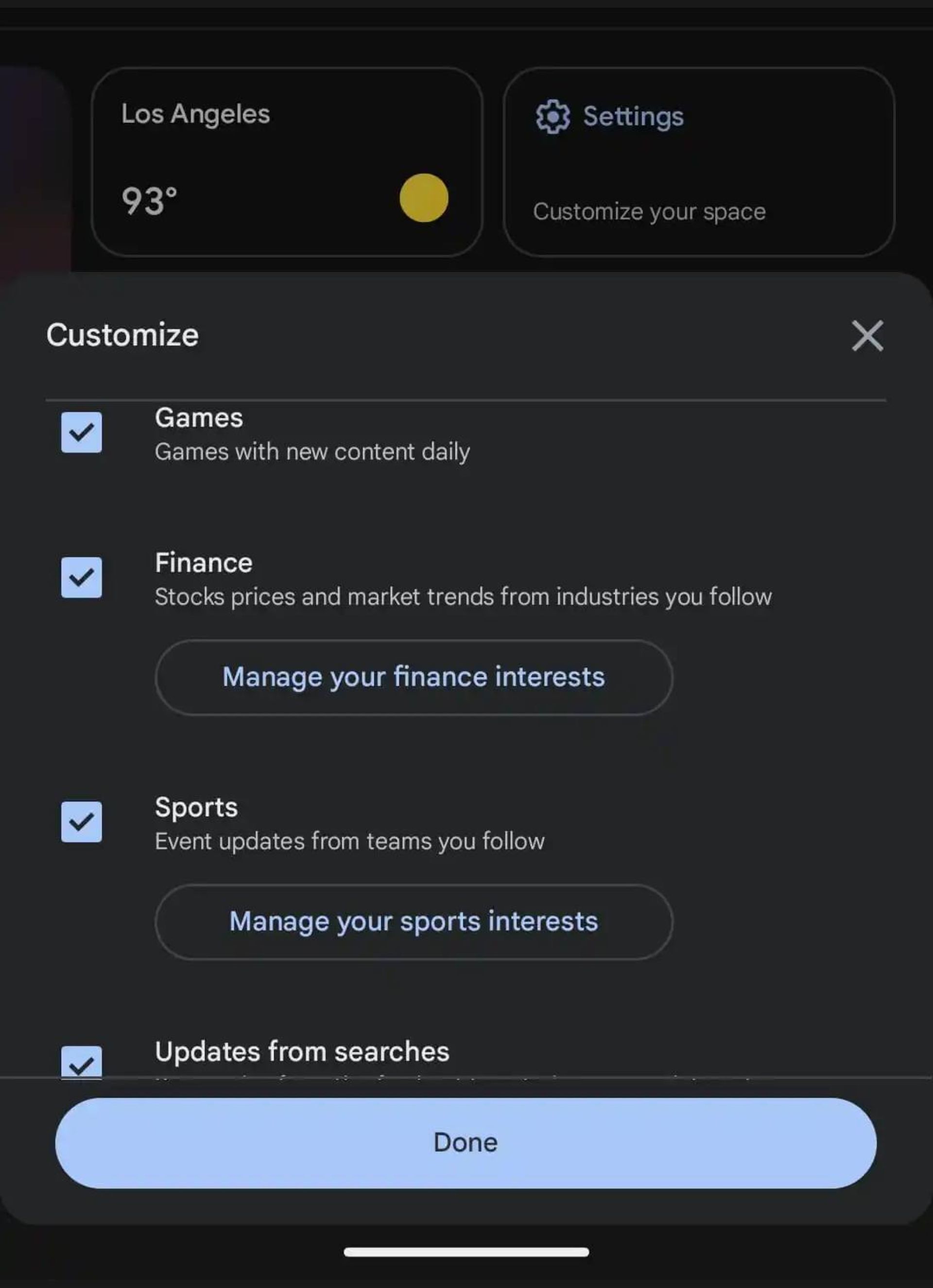Toggle the Updates from searches checkbox
Viewport: 933px width, 1288px height.
(81, 1062)
